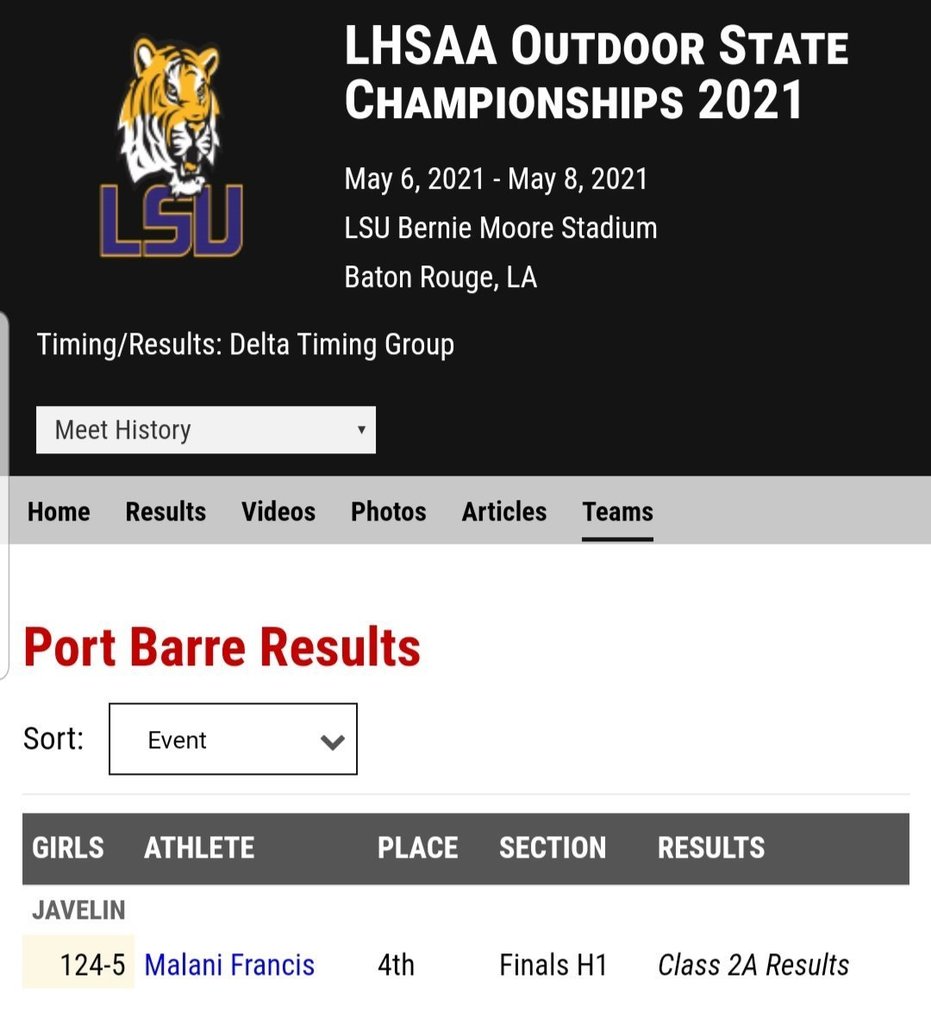931x1024 pixels.
Task: Open Malani Francis athlete profile
Action: point(229,965)
